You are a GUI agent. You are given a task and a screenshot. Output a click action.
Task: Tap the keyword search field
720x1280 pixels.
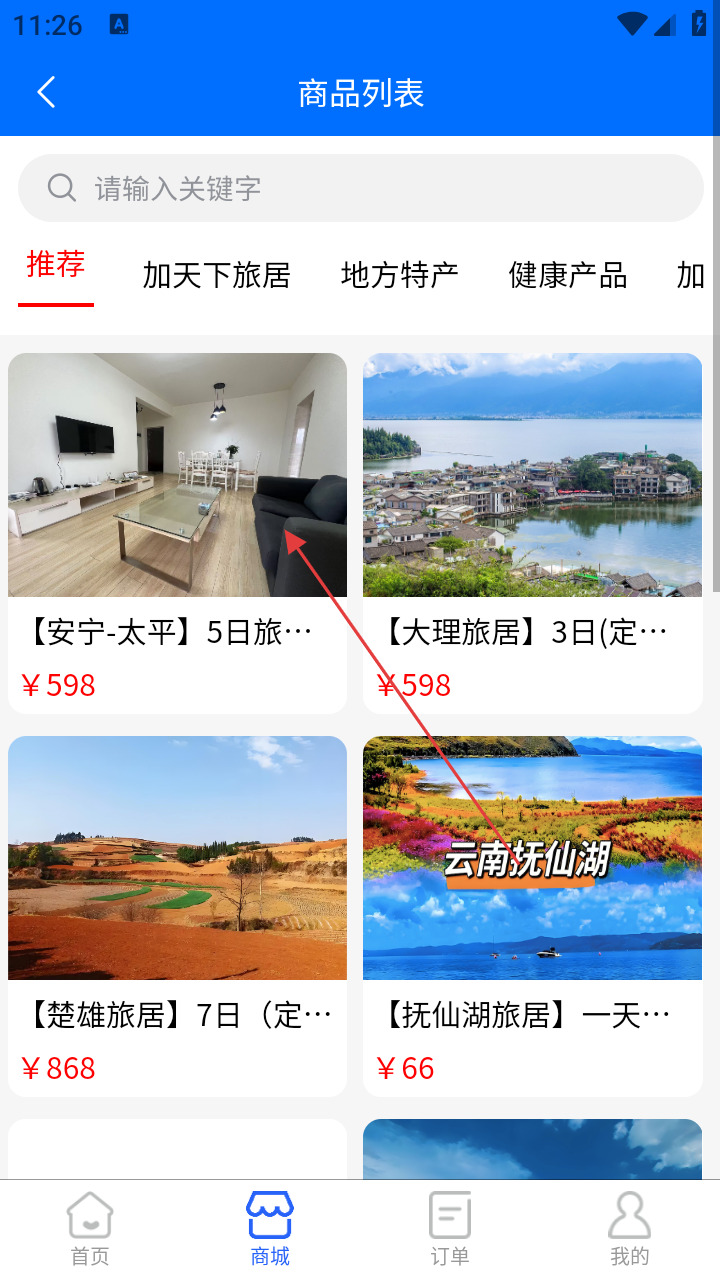point(360,188)
